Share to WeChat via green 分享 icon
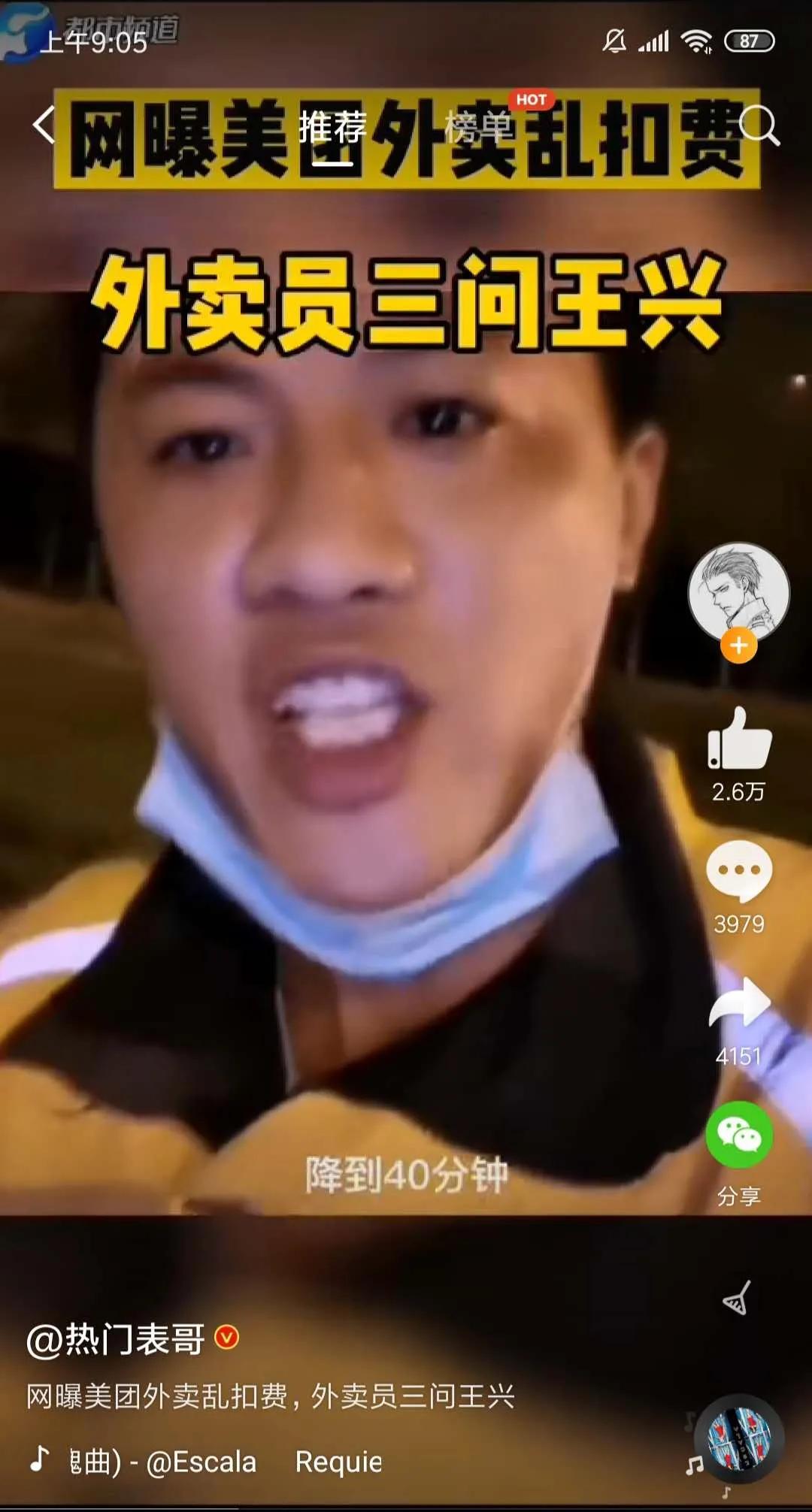The height and width of the screenshot is (1512, 812). (738, 1135)
